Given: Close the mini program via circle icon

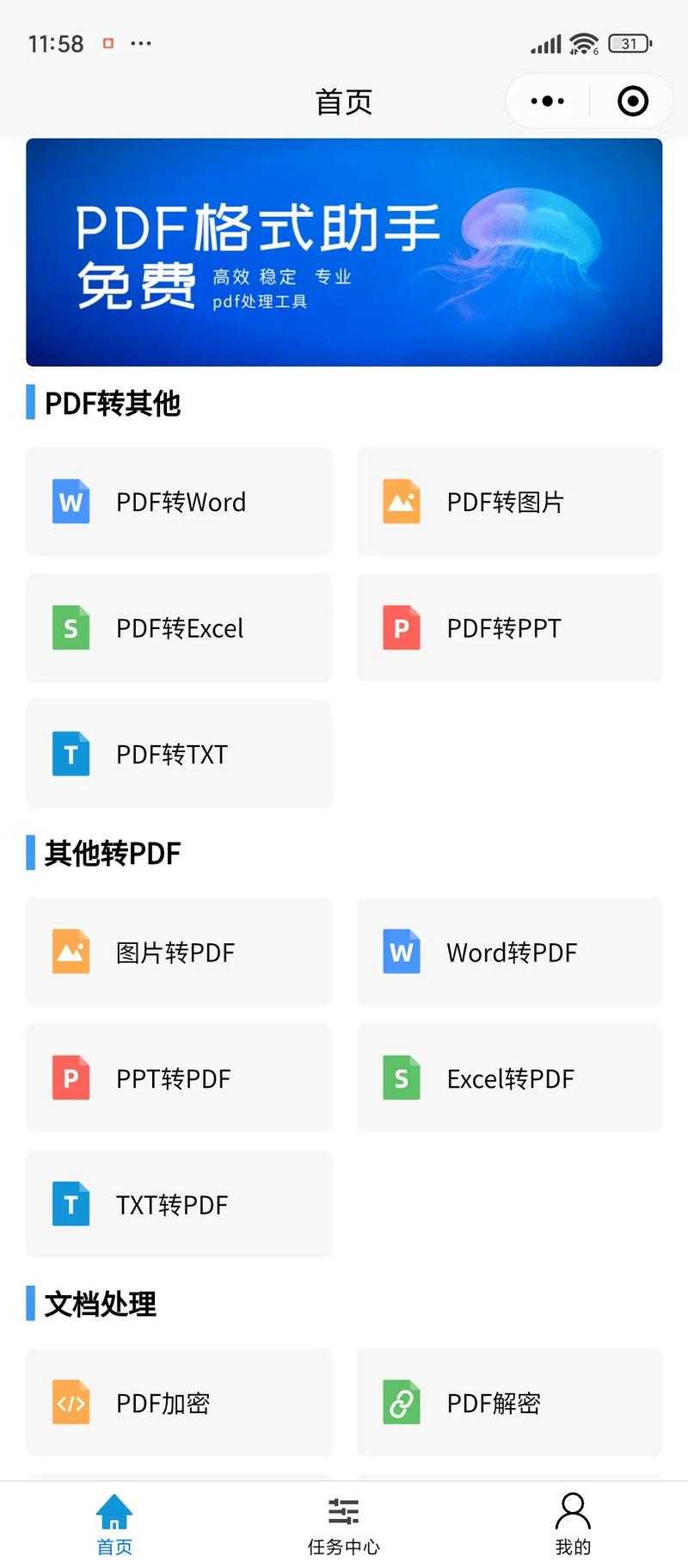Looking at the screenshot, I should coord(633,102).
